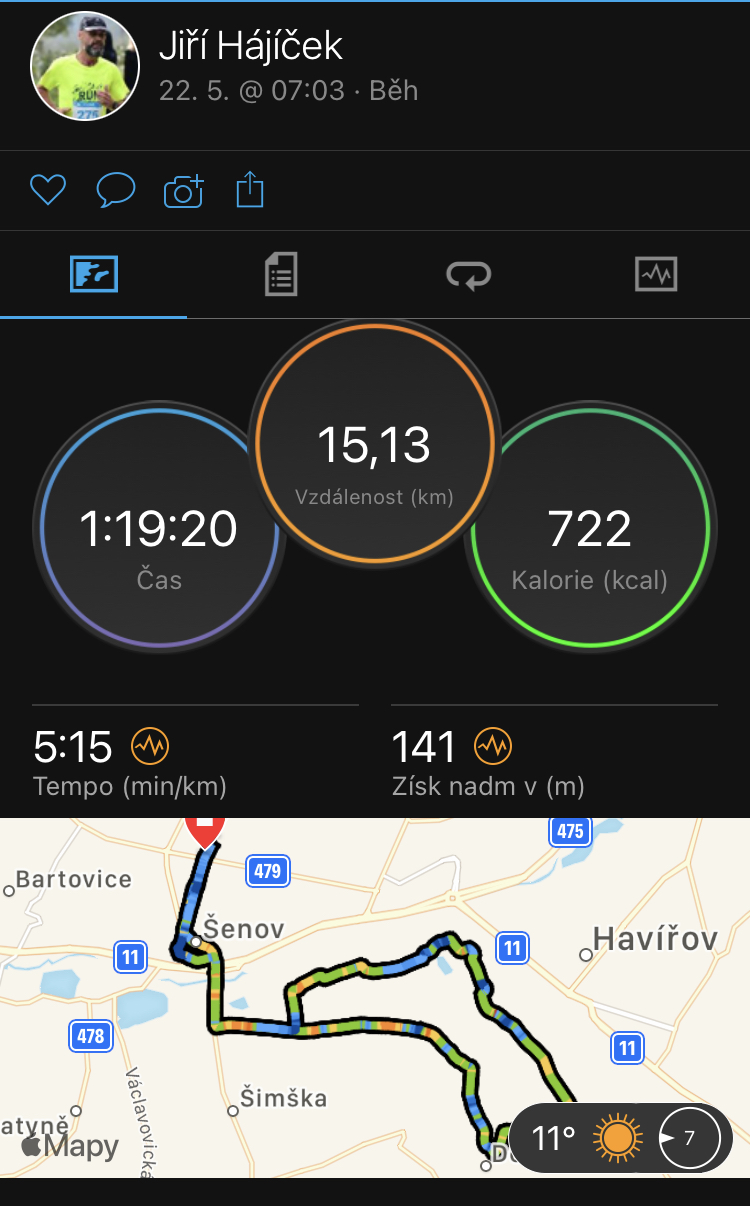
Task: Tap the 11° weather badge on map
Action: (621, 1138)
